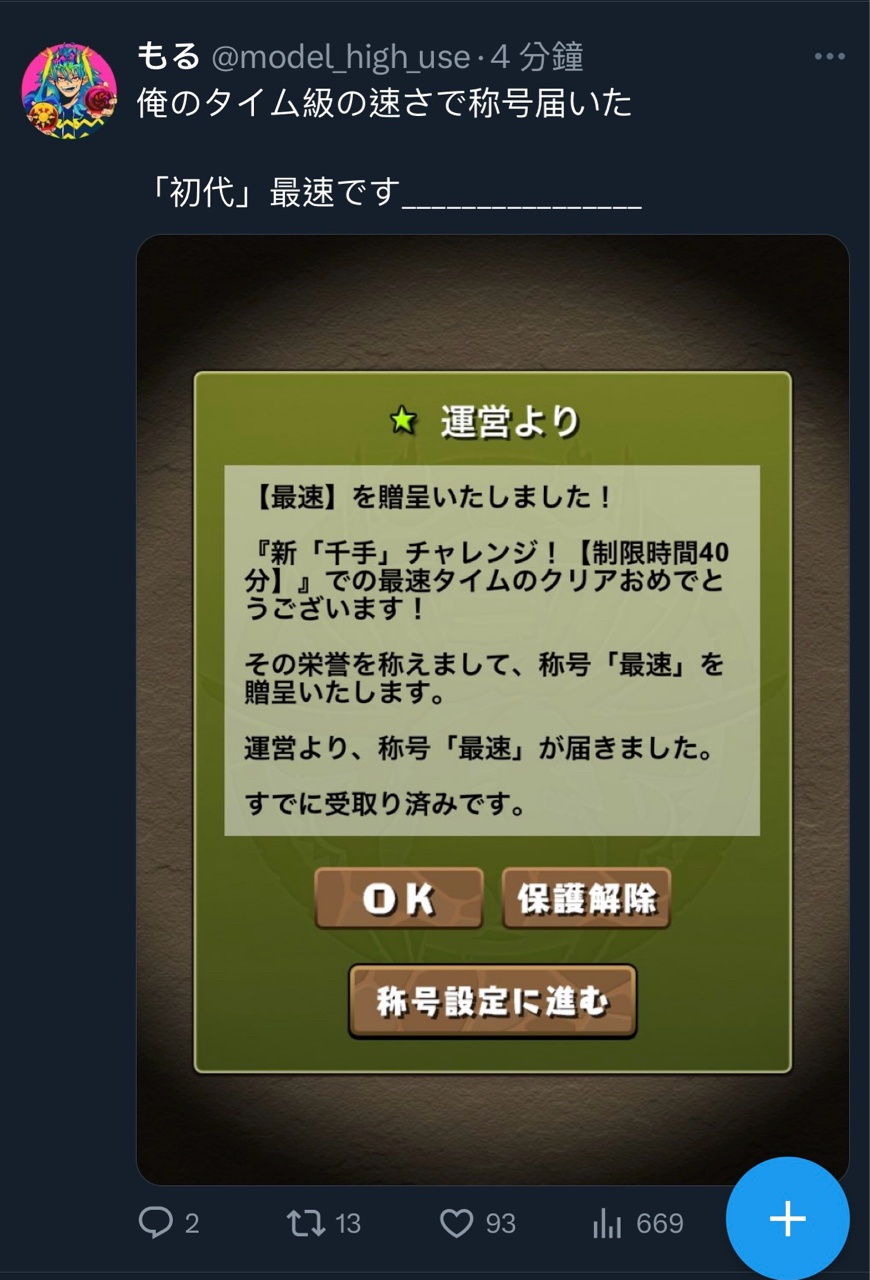Compose a new tweet with the plus button

(x=787, y=1218)
